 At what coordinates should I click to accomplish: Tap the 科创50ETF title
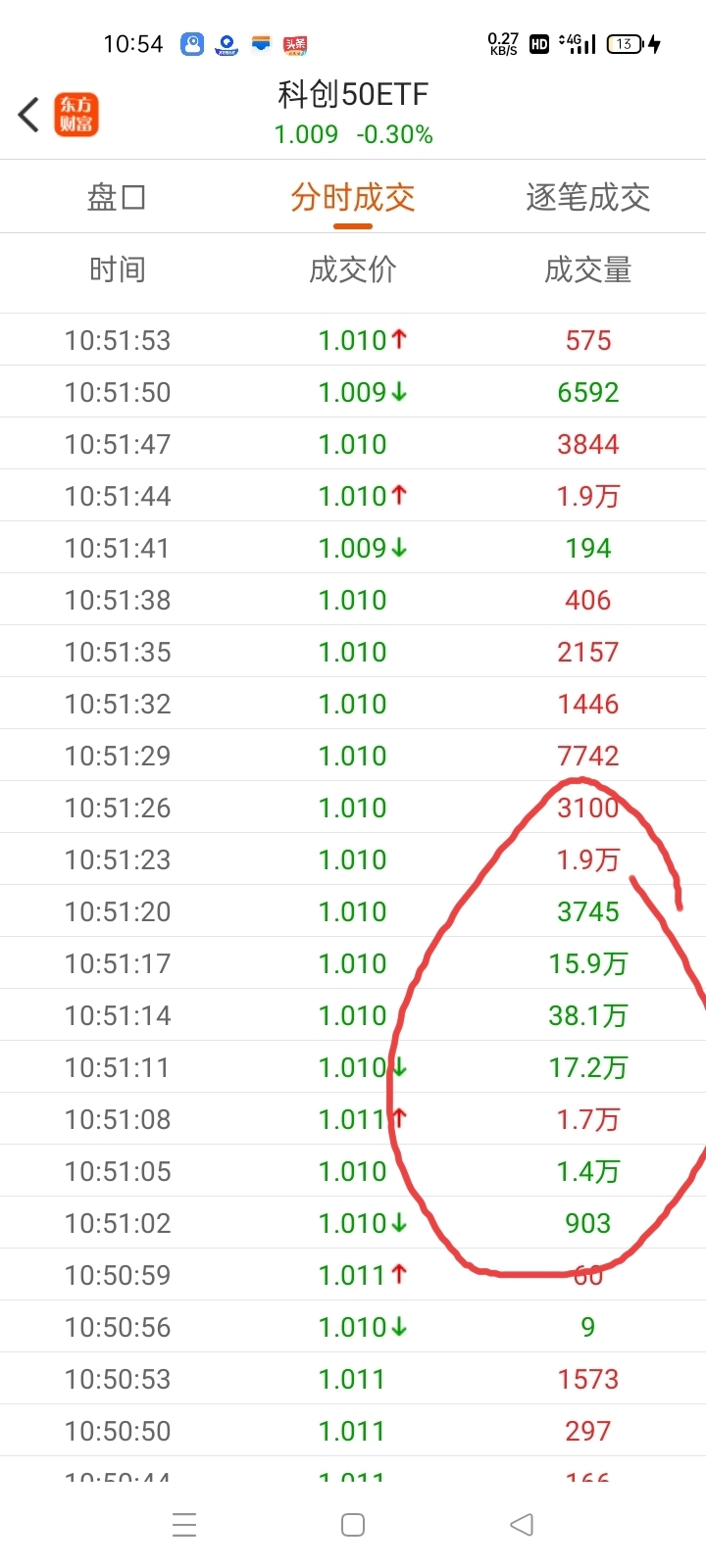click(x=353, y=94)
